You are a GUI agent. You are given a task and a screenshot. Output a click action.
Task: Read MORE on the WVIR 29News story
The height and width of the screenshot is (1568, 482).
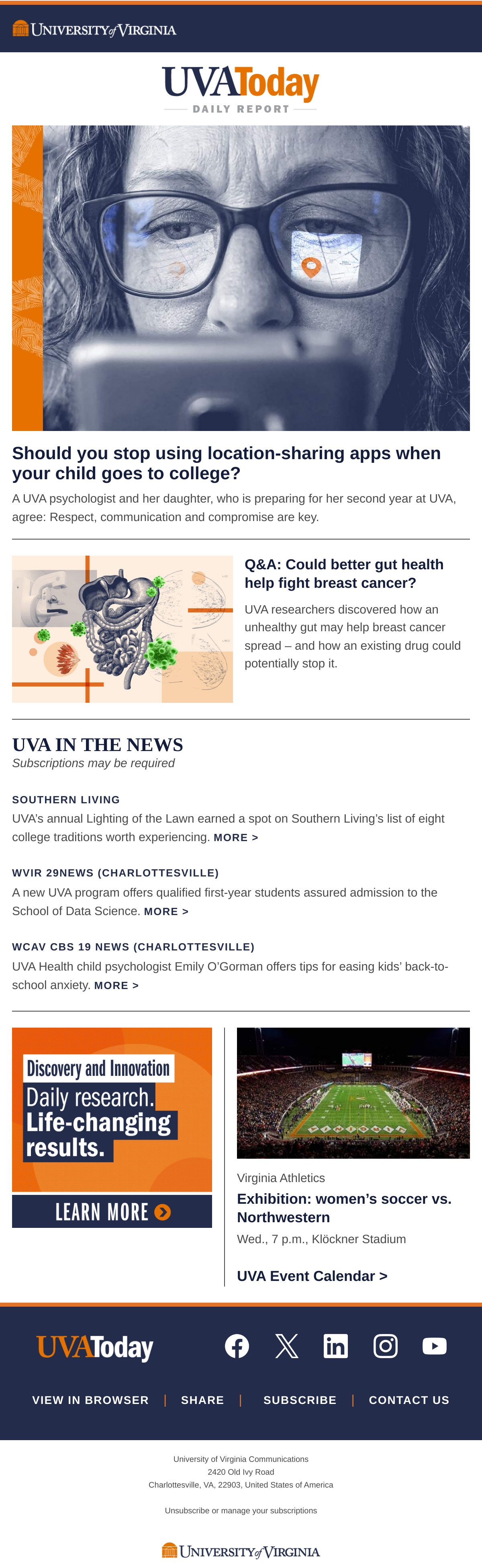tap(166, 911)
